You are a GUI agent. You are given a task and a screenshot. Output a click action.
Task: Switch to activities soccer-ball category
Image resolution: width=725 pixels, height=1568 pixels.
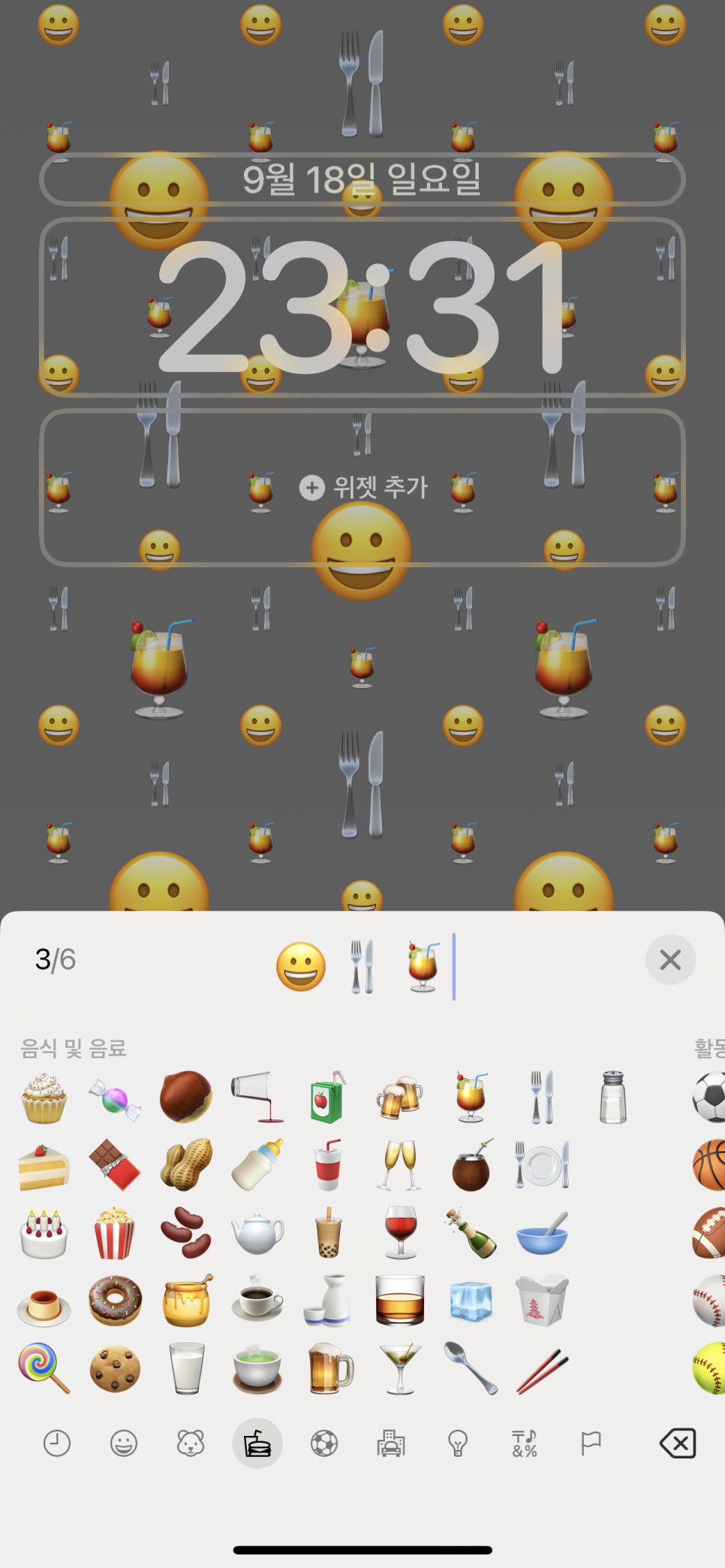pos(324,1443)
